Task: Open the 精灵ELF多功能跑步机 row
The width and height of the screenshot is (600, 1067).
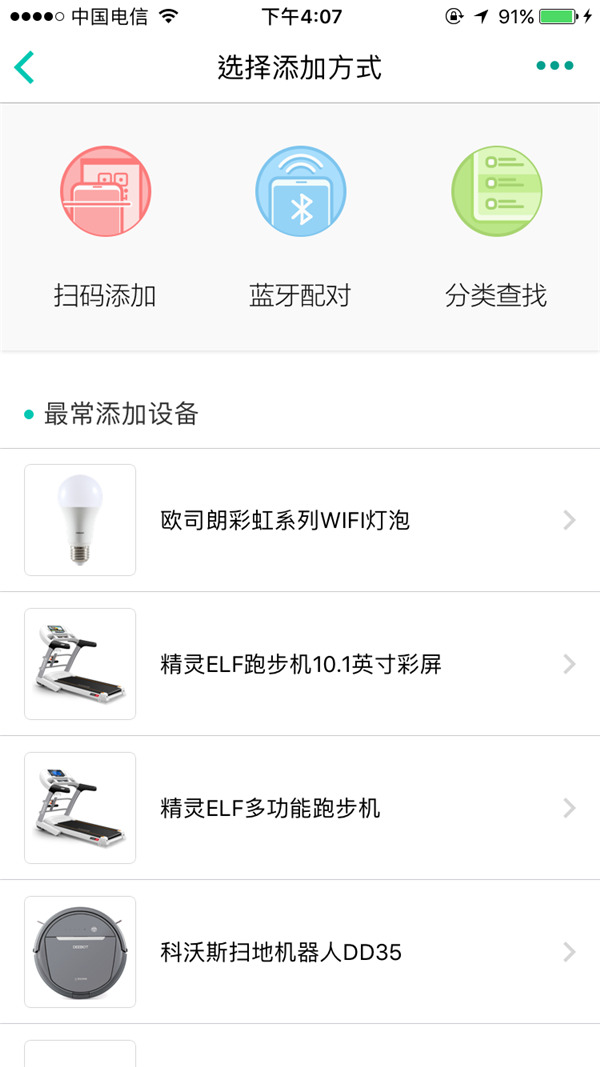Action: [300, 808]
